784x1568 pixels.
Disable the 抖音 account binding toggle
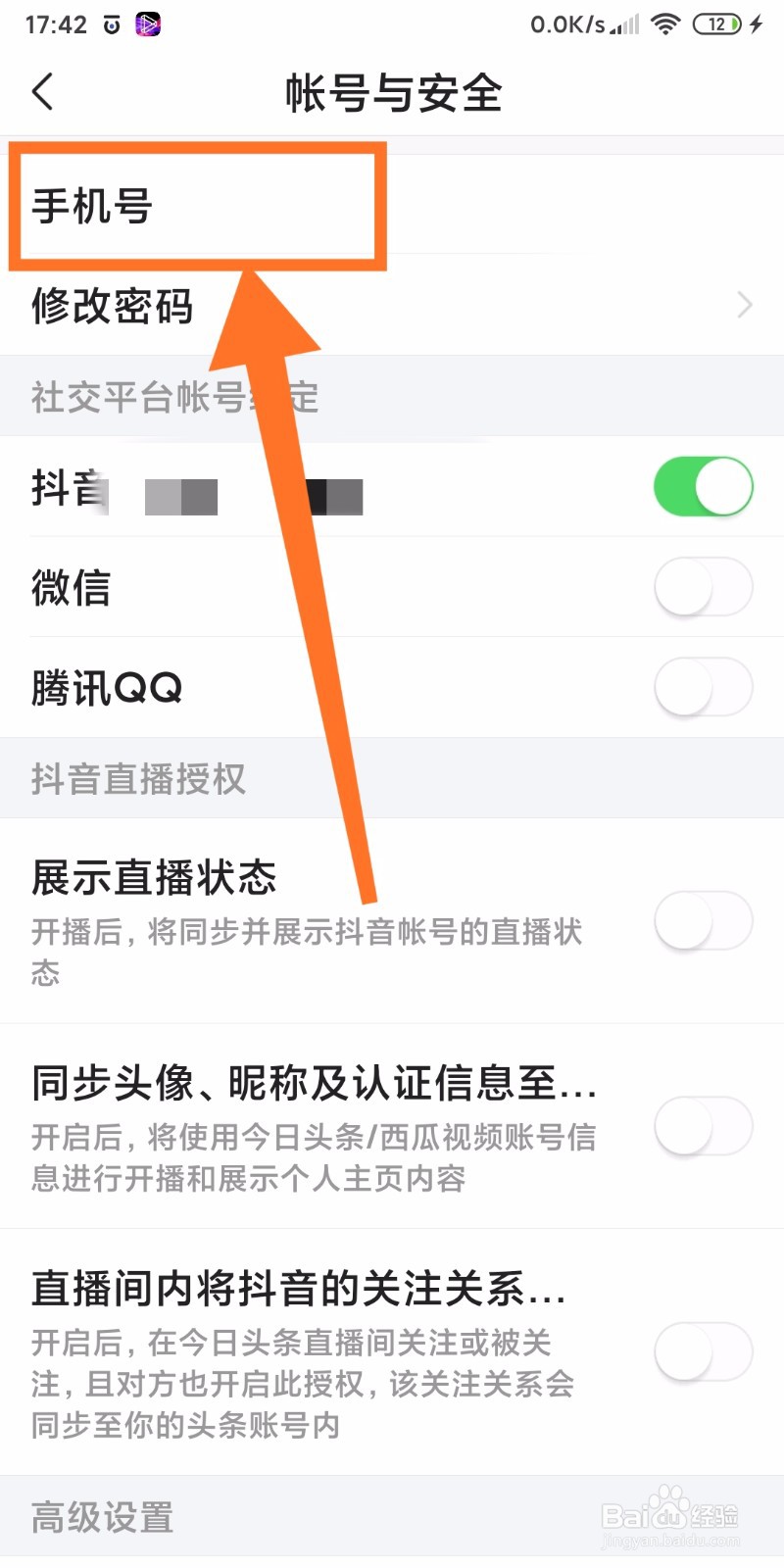click(703, 486)
